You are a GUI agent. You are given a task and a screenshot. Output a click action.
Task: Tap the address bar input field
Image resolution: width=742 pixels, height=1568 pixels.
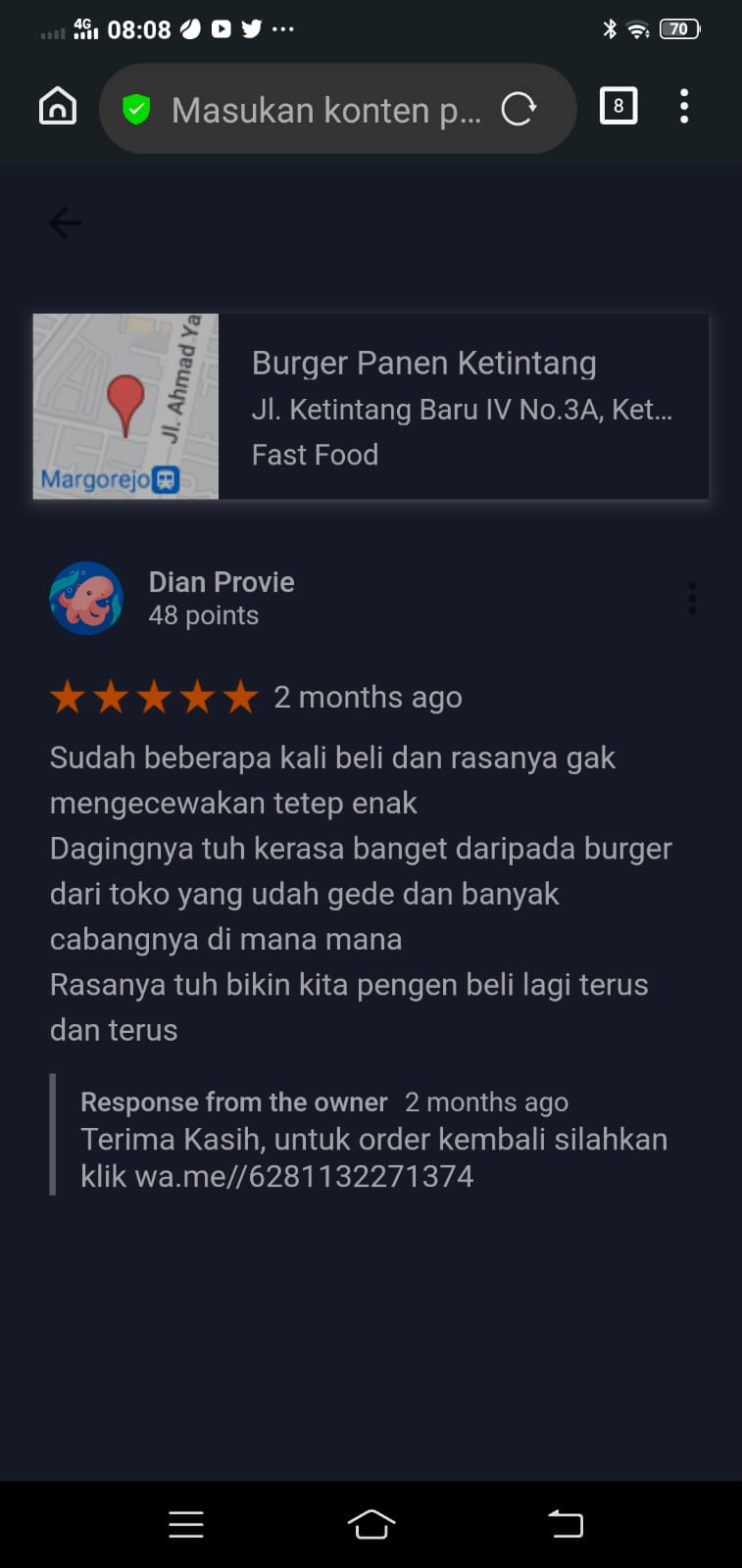tap(323, 110)
